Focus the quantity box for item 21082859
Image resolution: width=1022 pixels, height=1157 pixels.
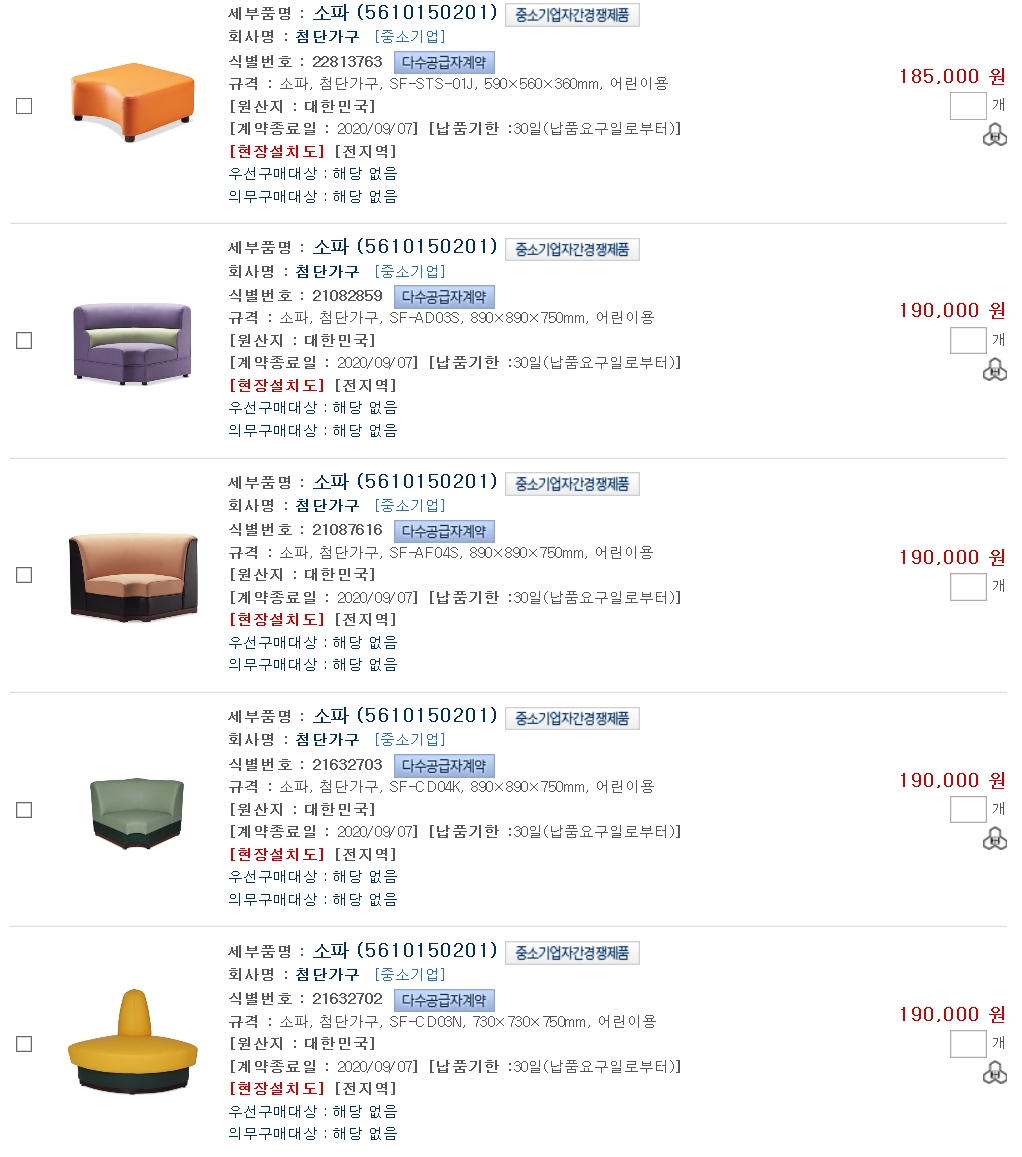pos(967,340)
